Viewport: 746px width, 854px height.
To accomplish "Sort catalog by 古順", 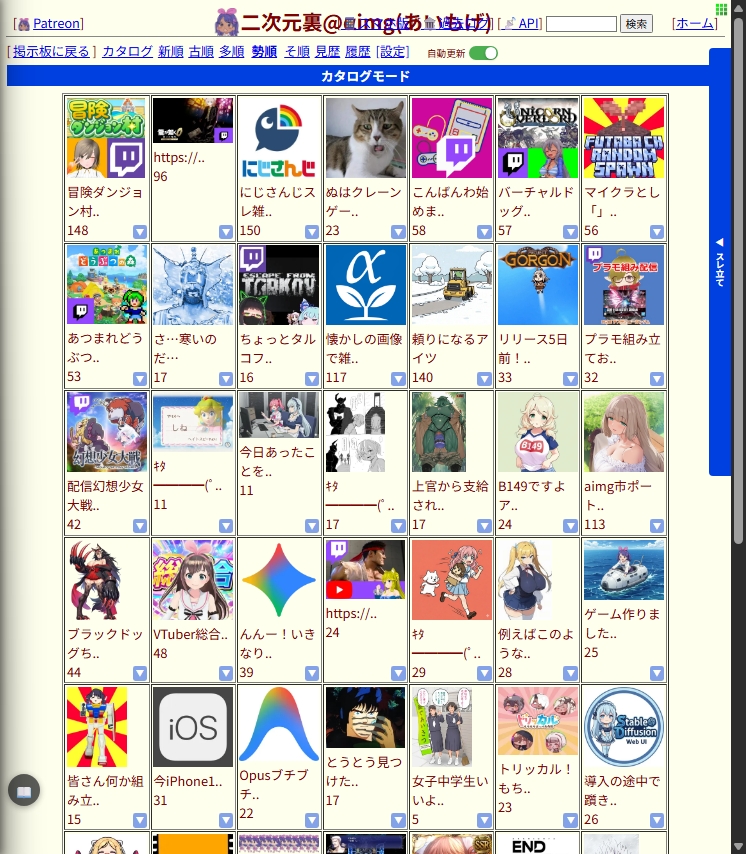I will 201,52.
